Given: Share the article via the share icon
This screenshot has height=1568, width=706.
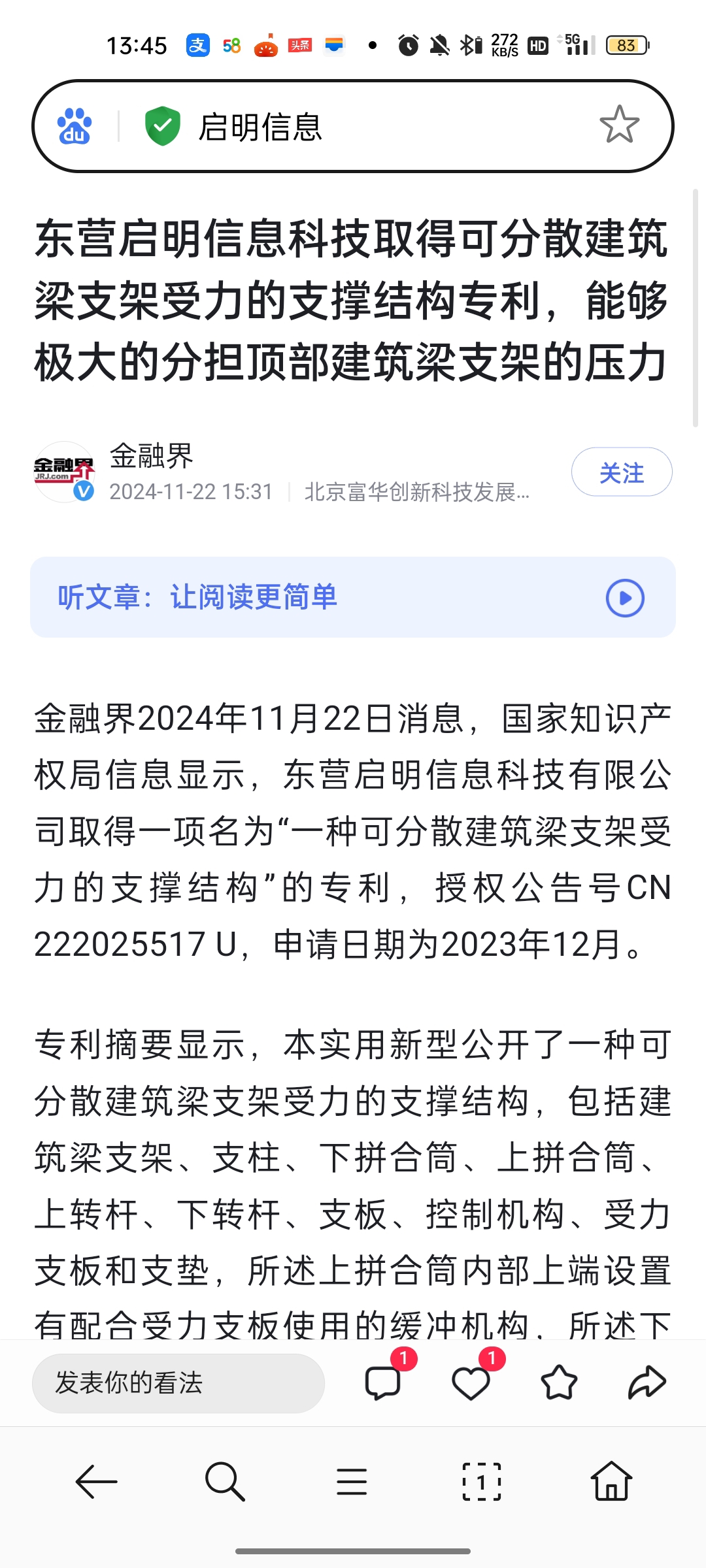Looking at the screenshot, I should [x=646, y=1382].
